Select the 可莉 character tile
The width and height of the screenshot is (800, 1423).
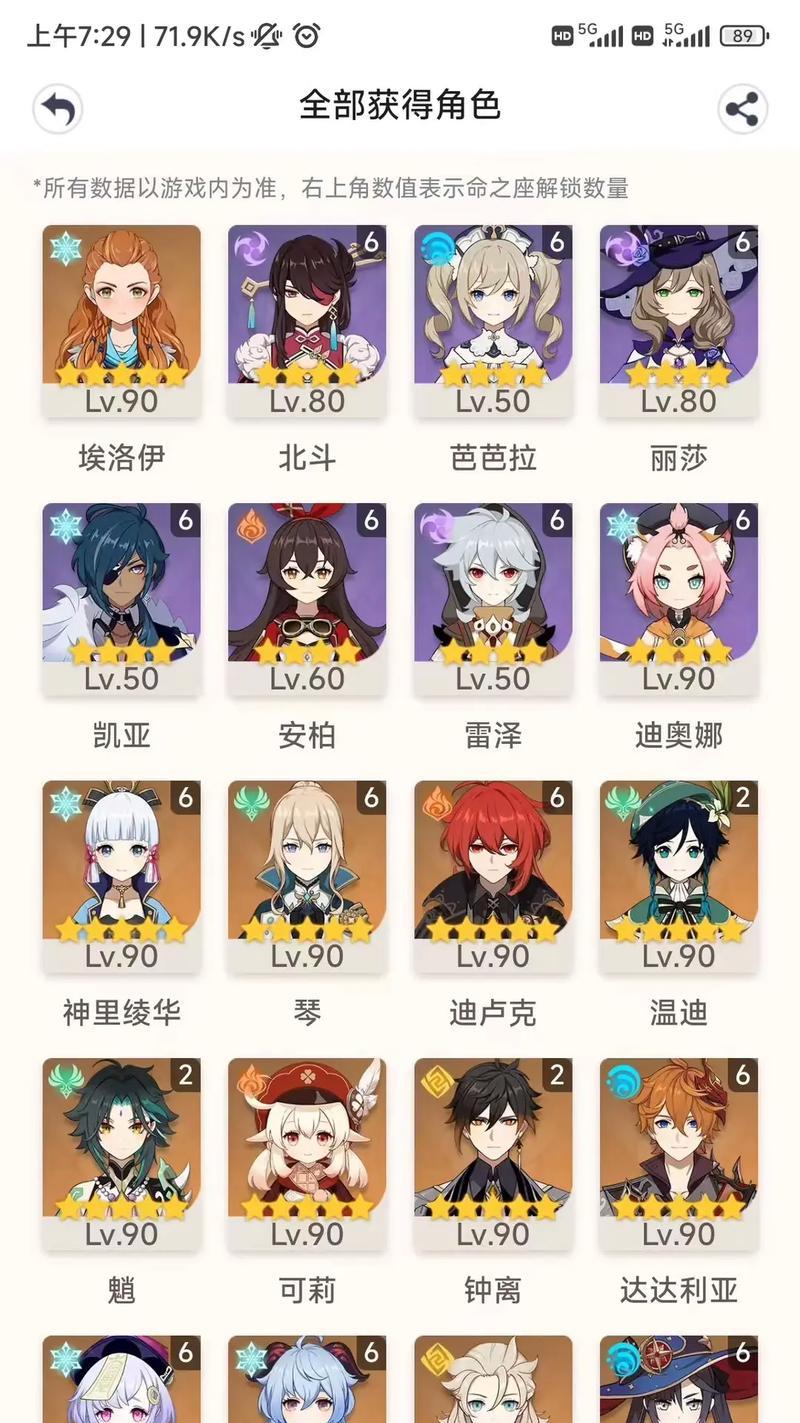307,1153
